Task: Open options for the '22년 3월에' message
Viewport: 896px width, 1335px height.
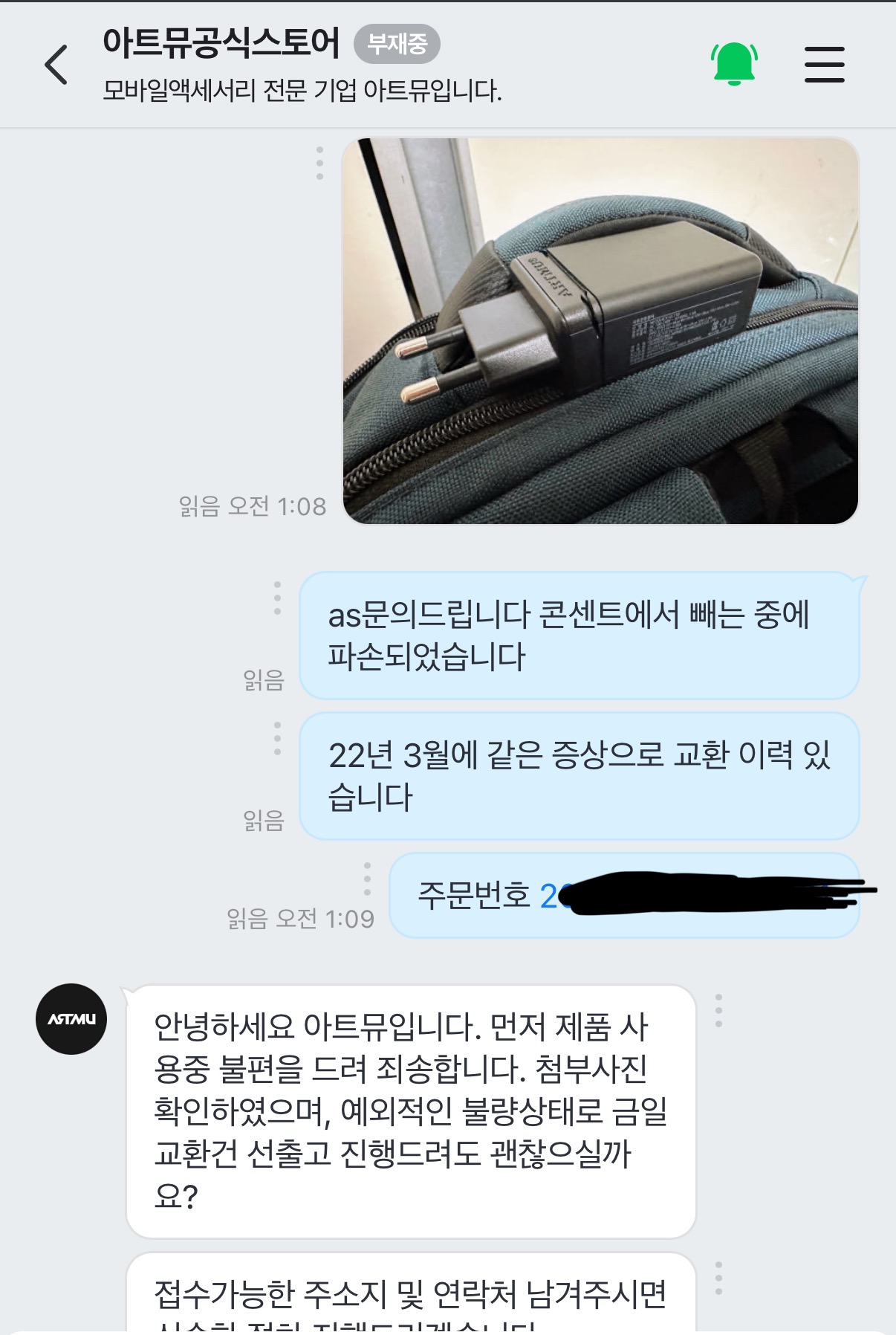Action: click(278, 738)
